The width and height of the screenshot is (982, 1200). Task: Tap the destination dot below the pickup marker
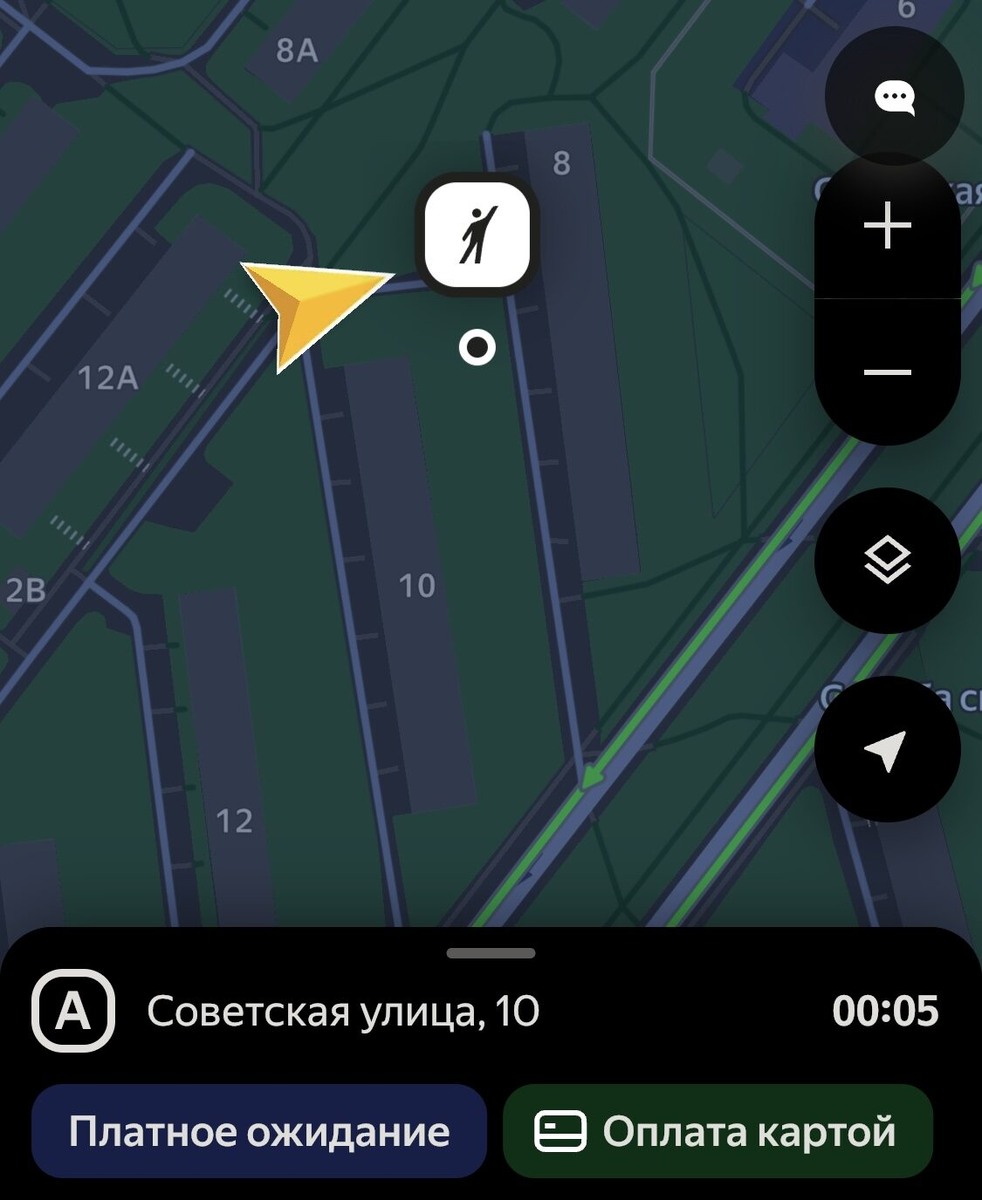(x=477, y=347)
